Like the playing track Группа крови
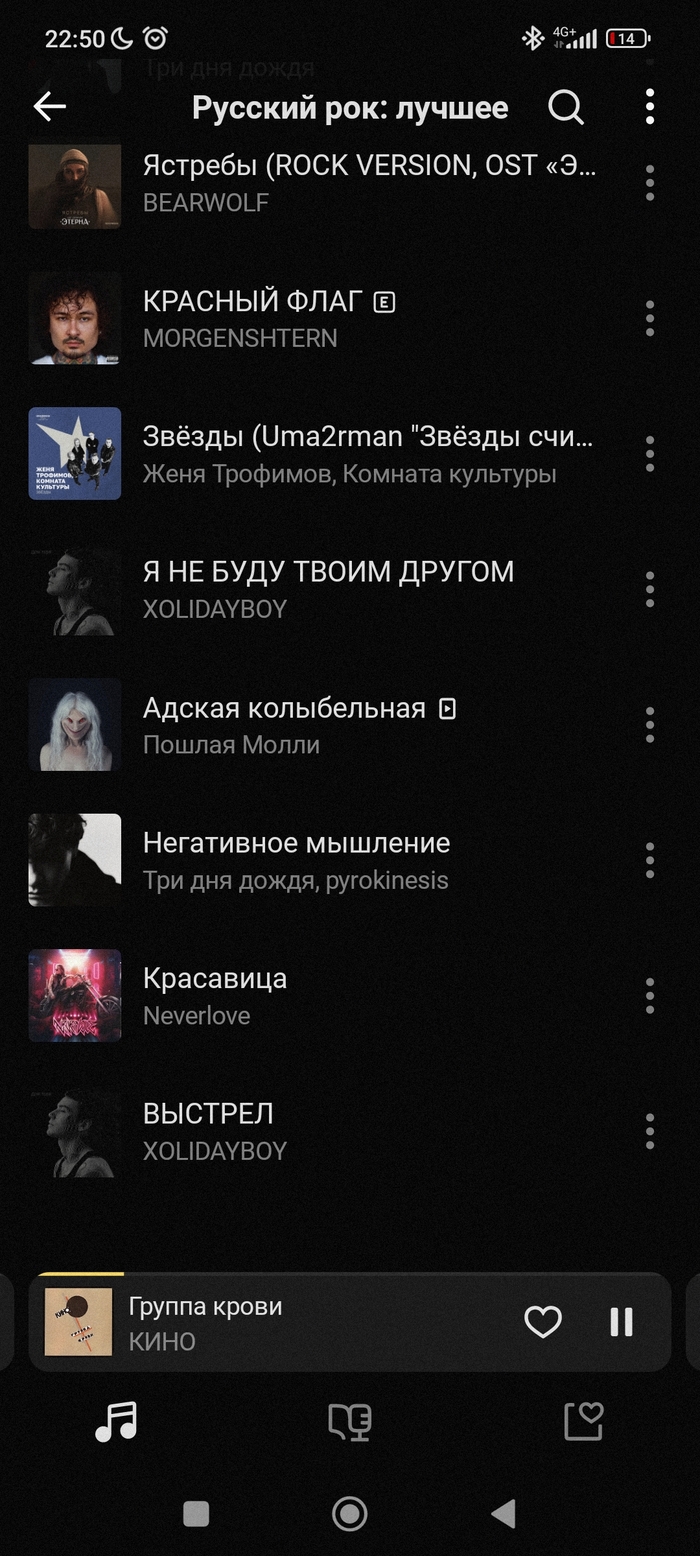 pyautogui.click(x=543, y=1322)
